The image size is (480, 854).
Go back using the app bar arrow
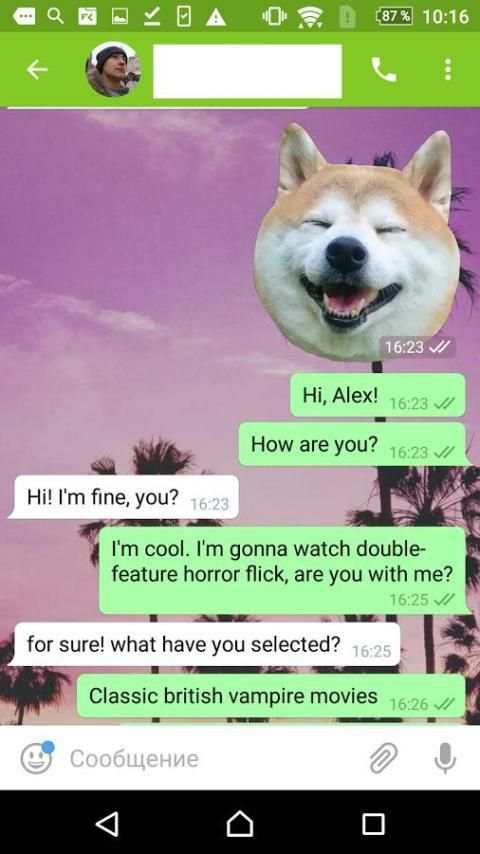(x=37, y=70)
